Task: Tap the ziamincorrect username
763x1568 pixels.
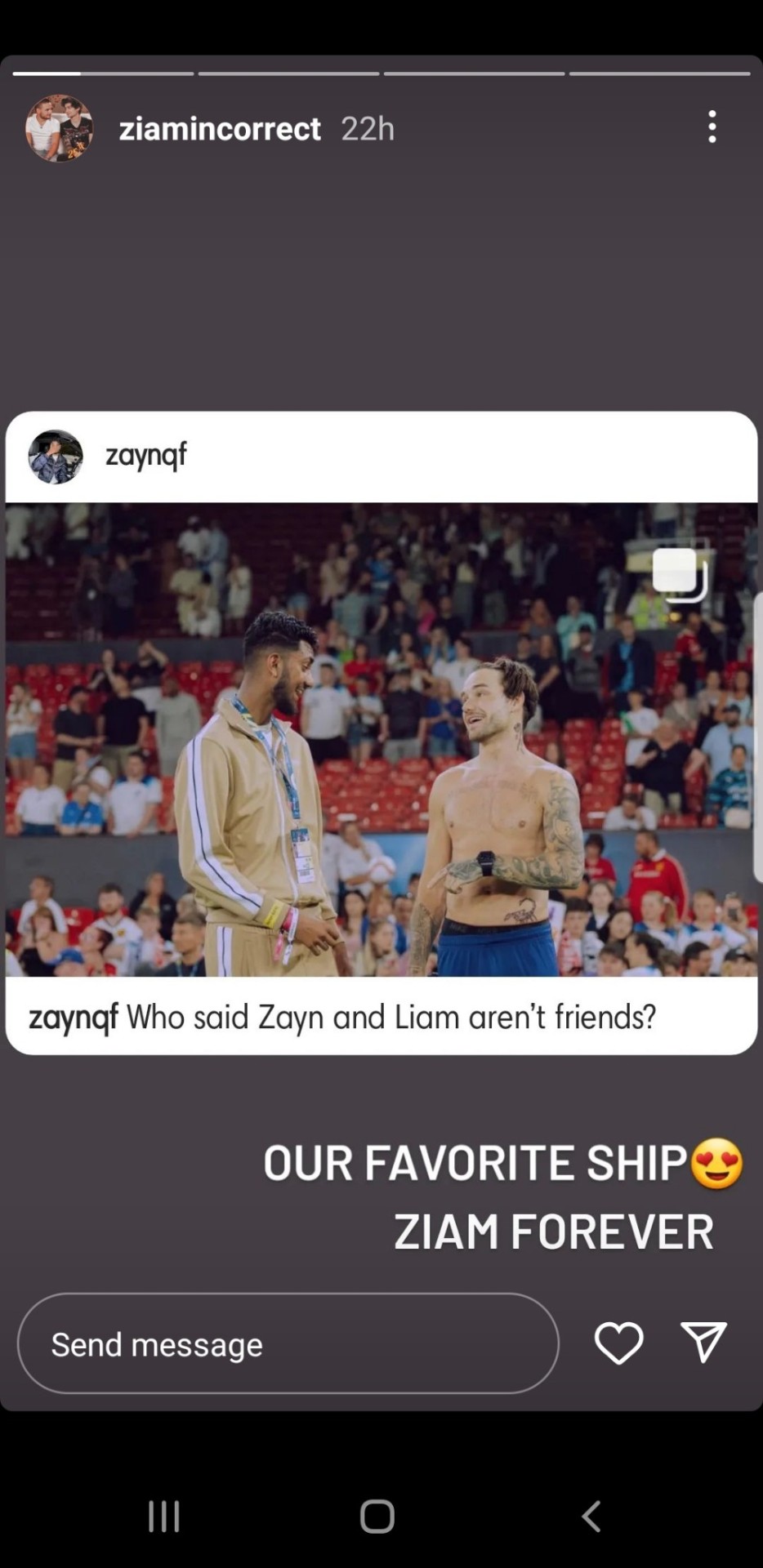Action: [220, 128]
